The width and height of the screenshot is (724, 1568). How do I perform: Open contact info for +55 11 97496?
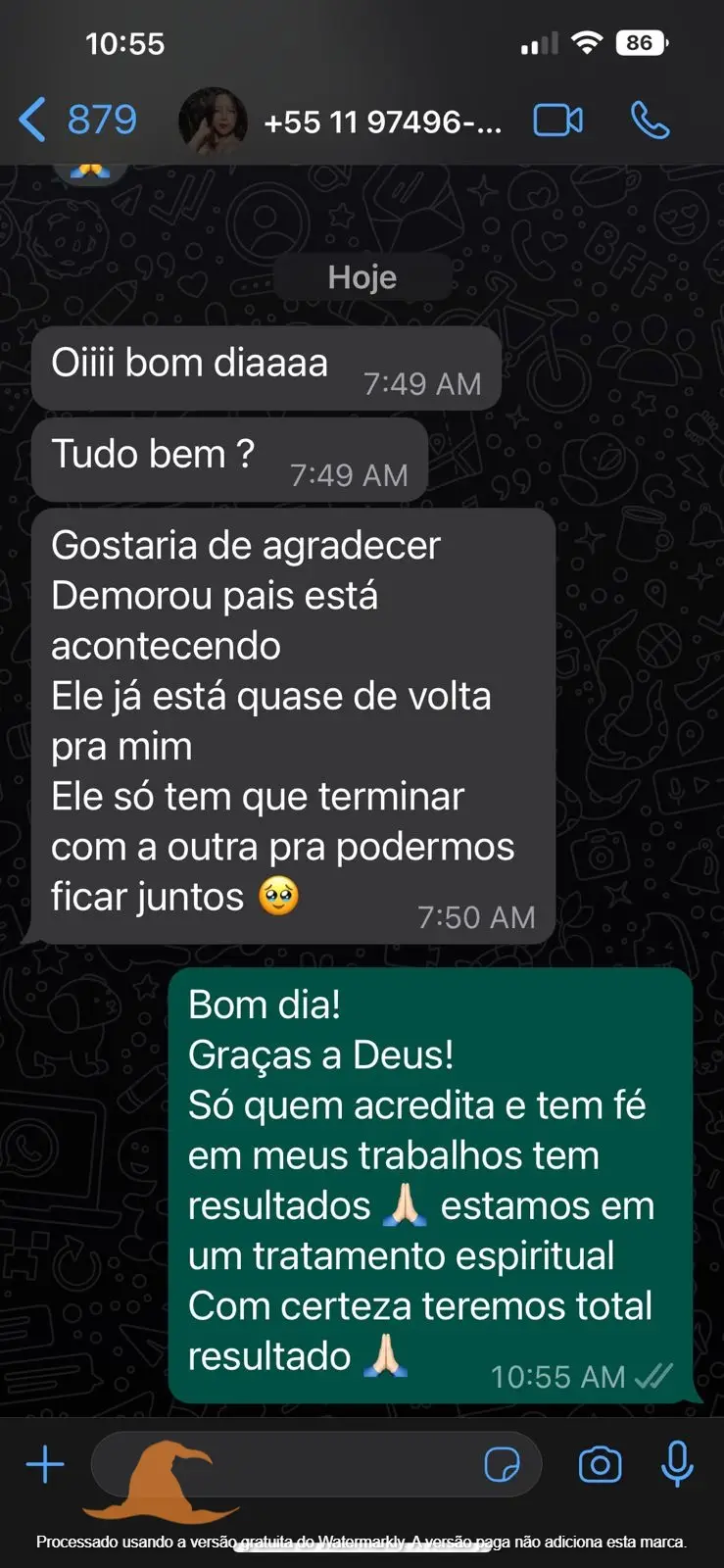click(x=382, y=122)
